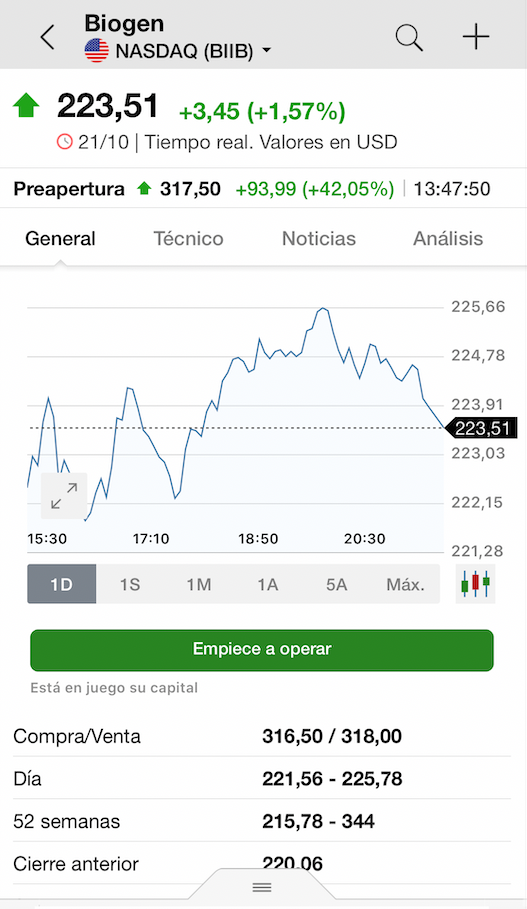Viewport: 527px width, 909px height.
Task: Select the Máx. chart range
Action: tap(405, 584)
